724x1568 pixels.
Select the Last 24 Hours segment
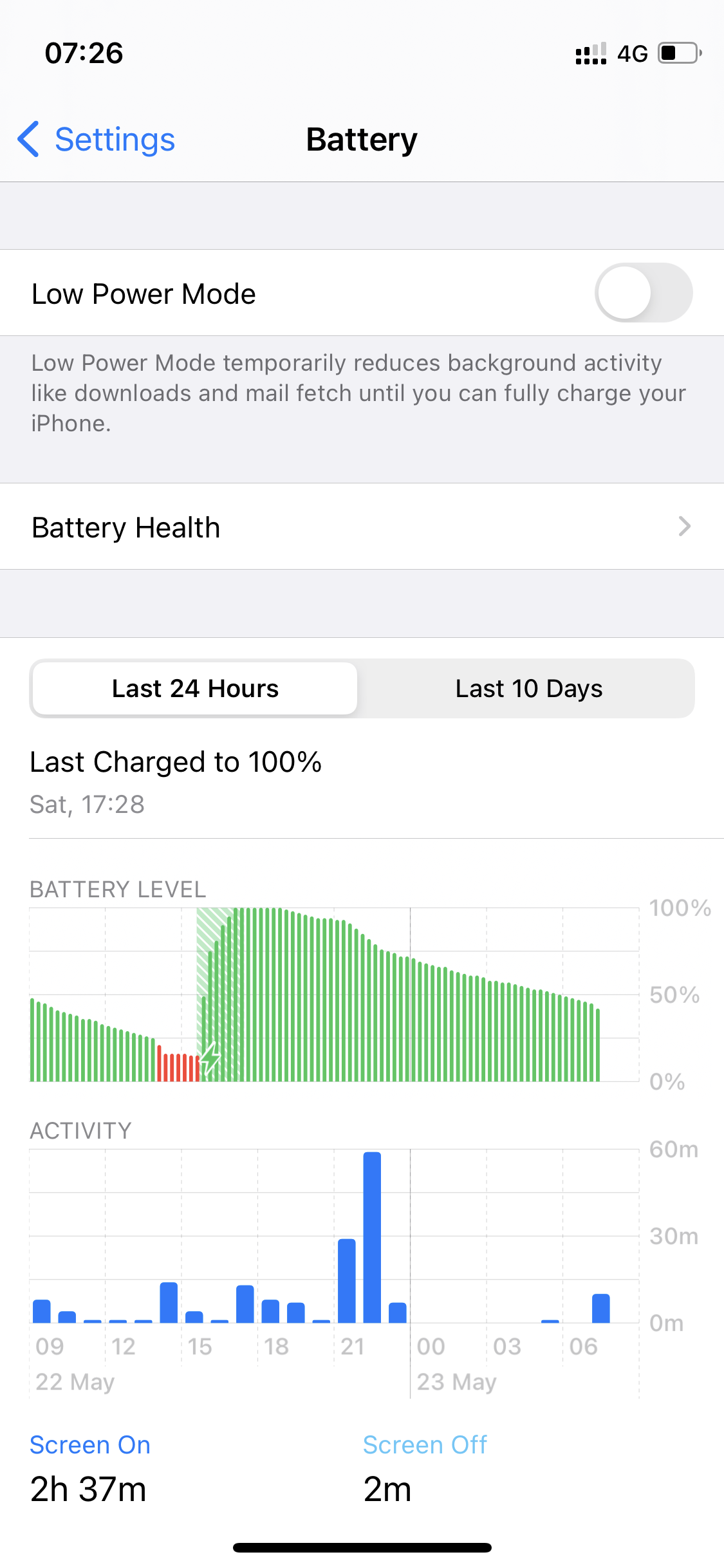[x=195, y=689]
